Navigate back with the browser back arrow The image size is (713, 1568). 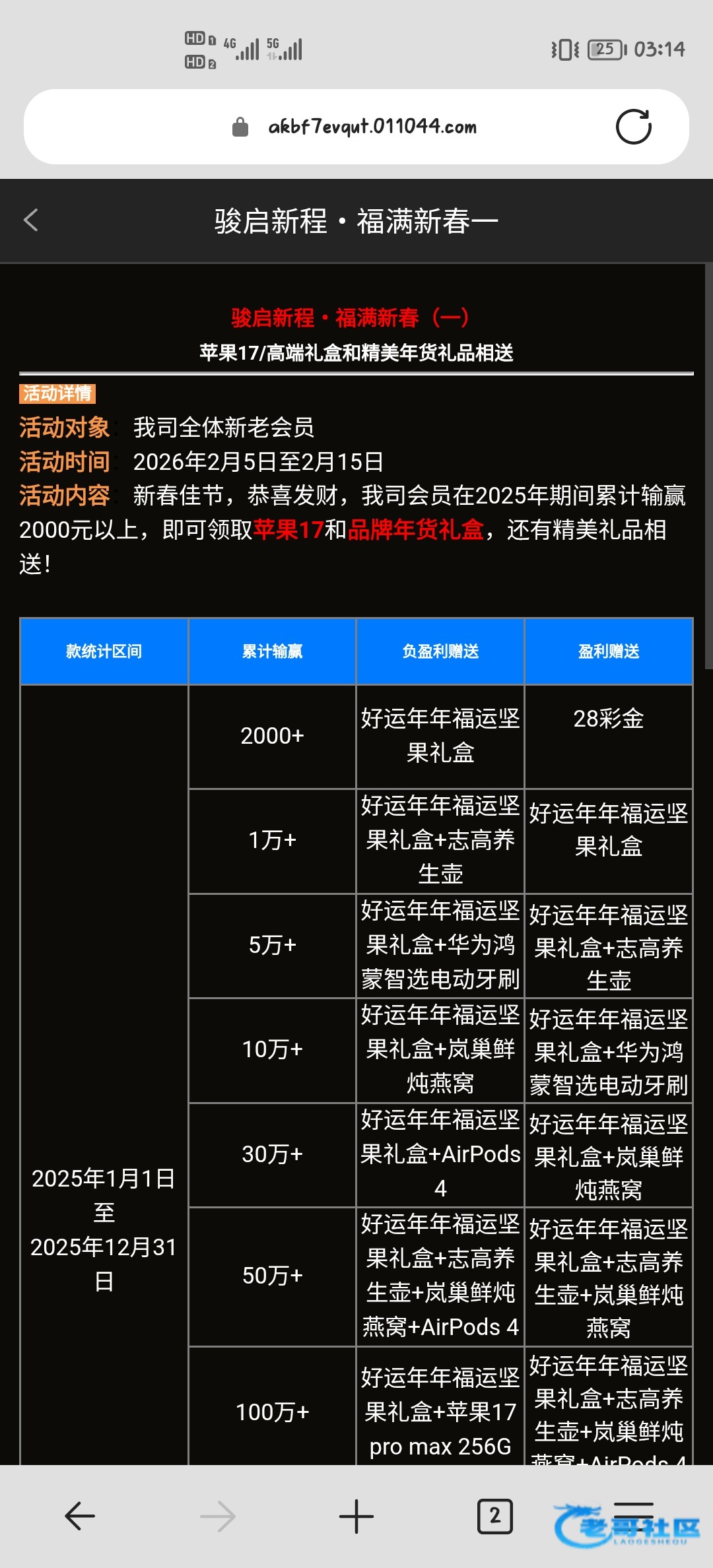(80, 1516)
